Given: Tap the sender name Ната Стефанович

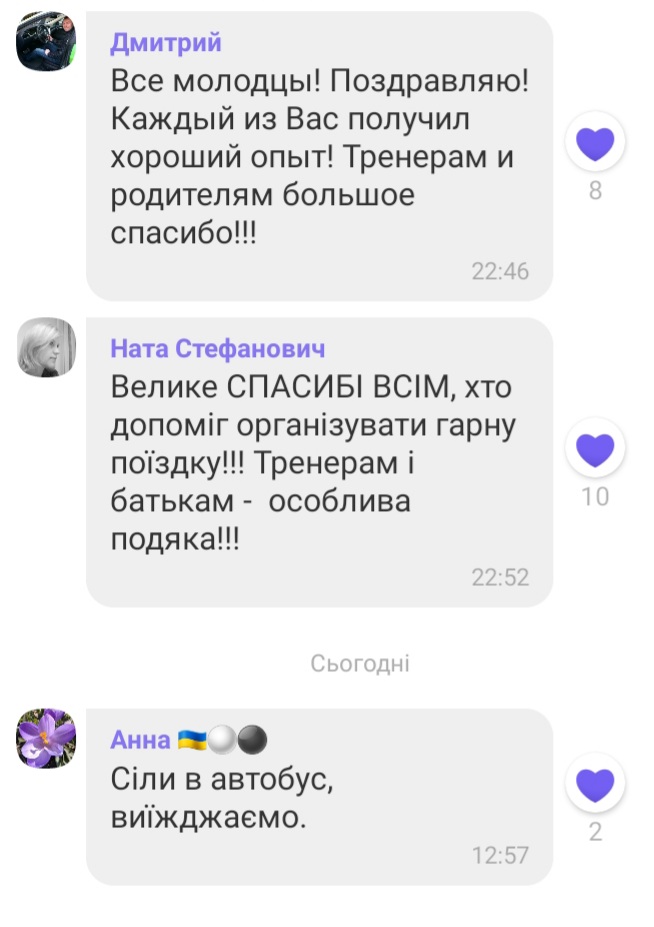Looking at the screenshot, I should (x=217, y=348).
